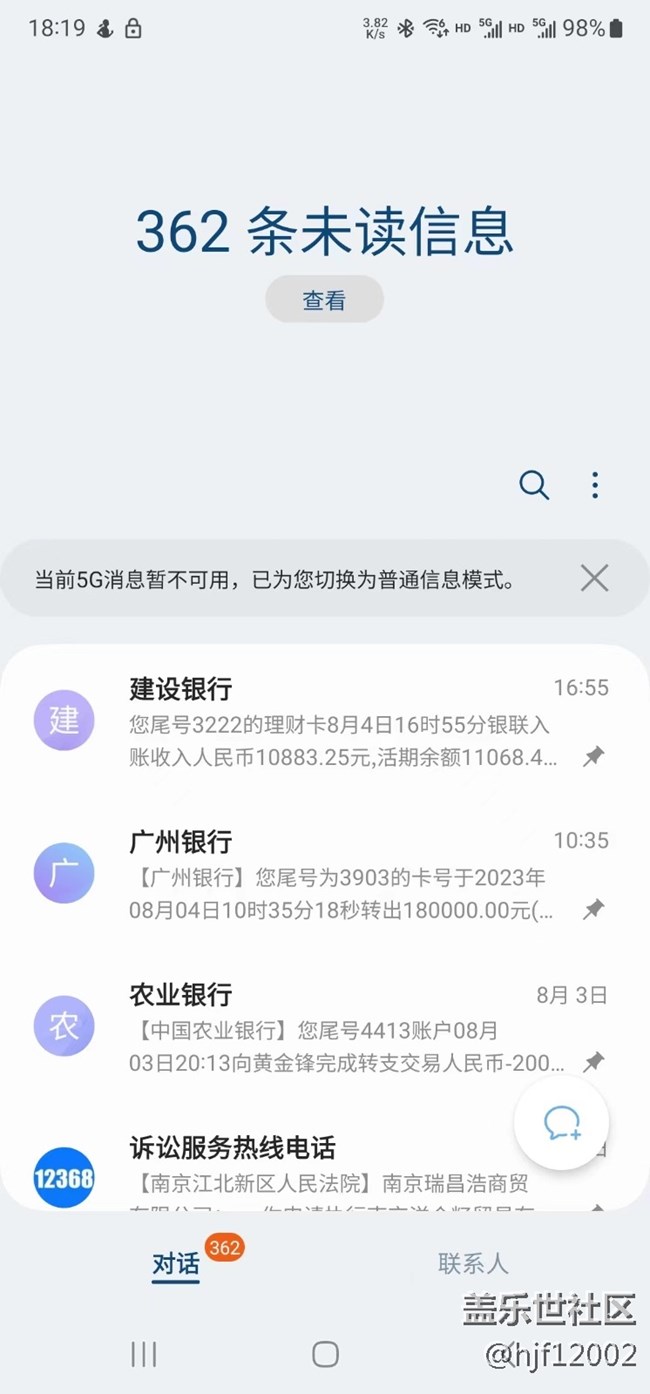Image resolution: width=650 pixels, height=1394 pixels.
Task: Dismiss the 5G消息 notice banner
Action: 594,578
